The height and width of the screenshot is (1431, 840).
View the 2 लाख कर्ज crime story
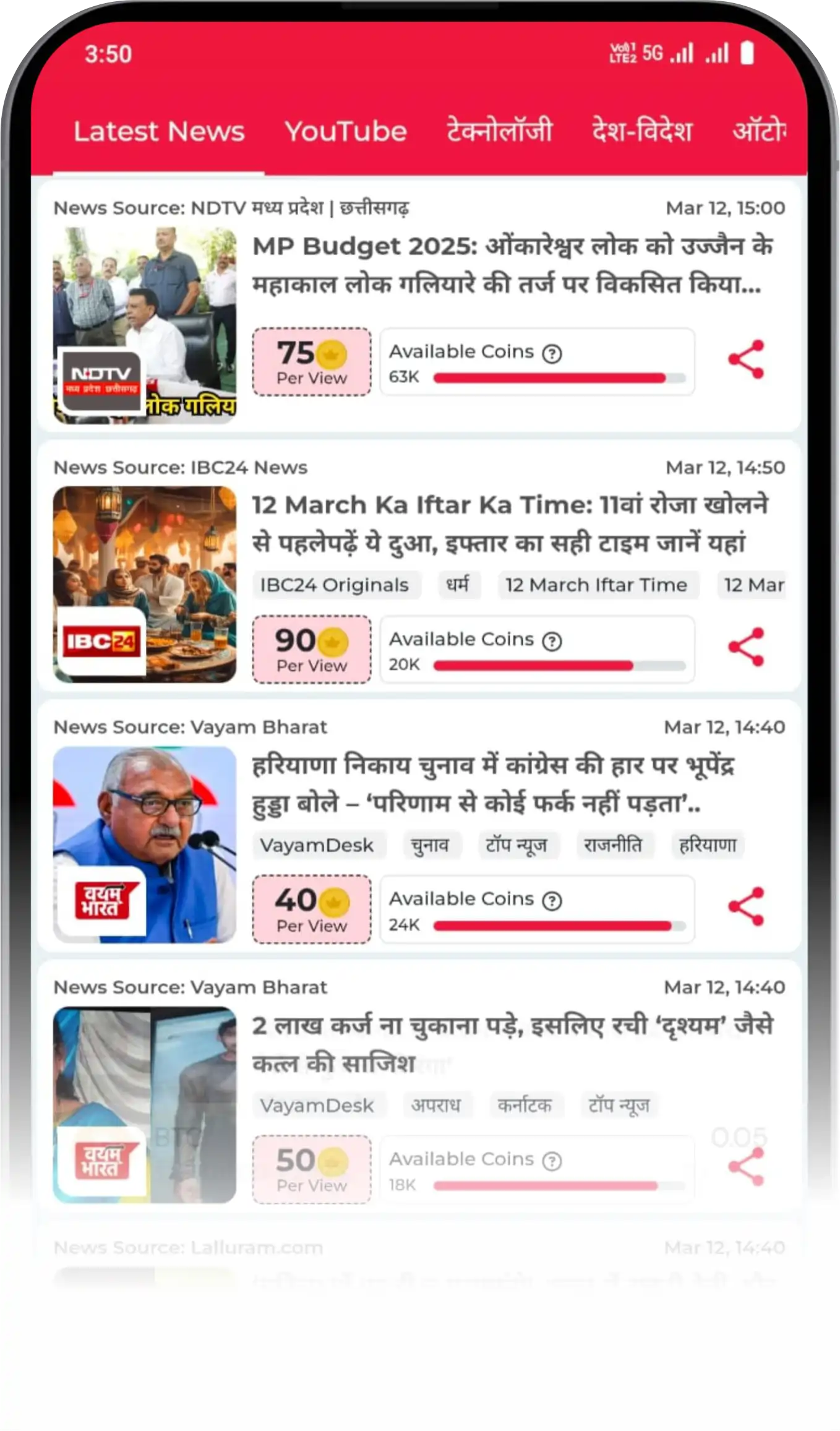click(x=512, y=1044)
